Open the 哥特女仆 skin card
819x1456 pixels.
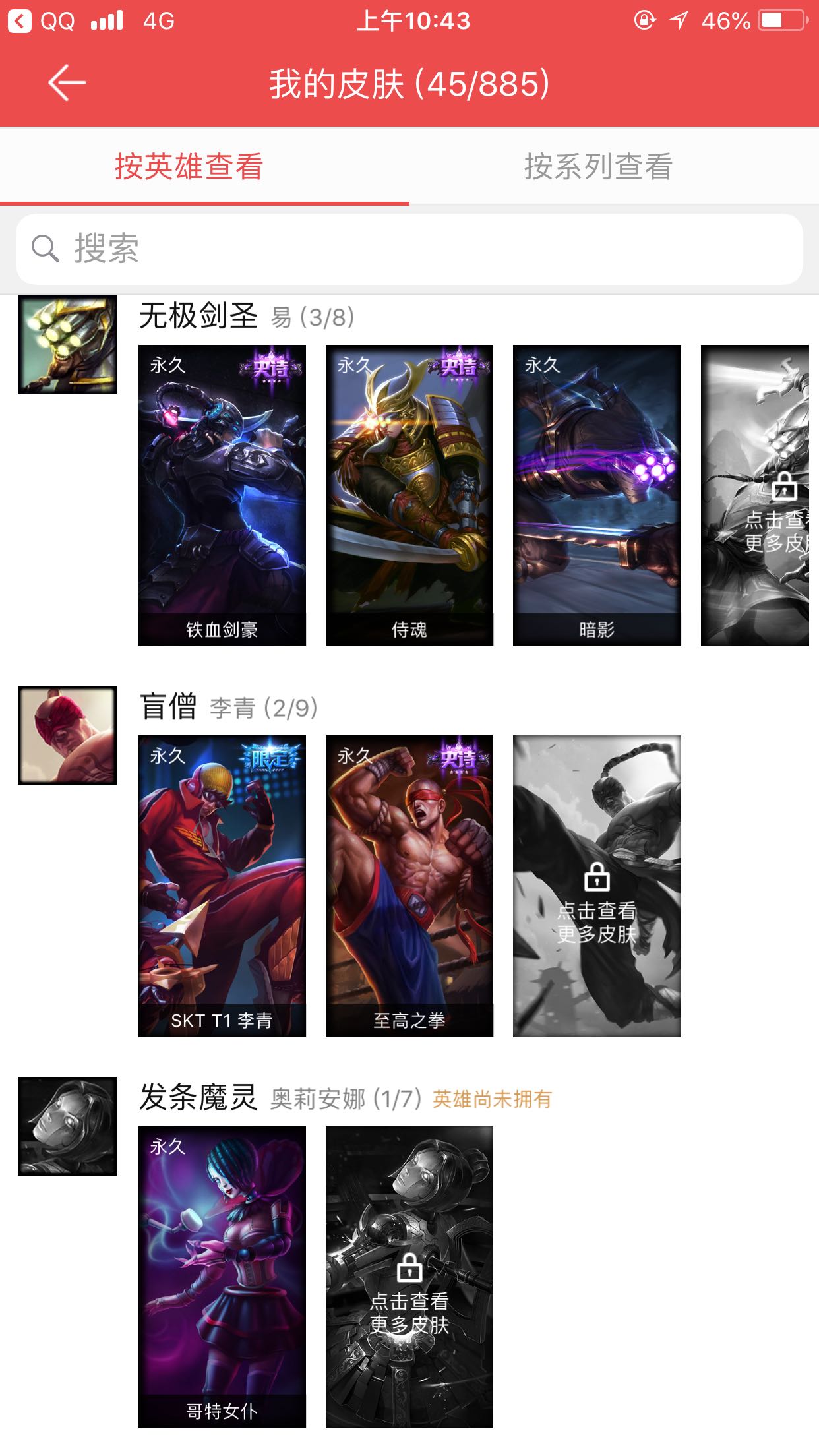pyautogui.click(x=222, y=1277)
